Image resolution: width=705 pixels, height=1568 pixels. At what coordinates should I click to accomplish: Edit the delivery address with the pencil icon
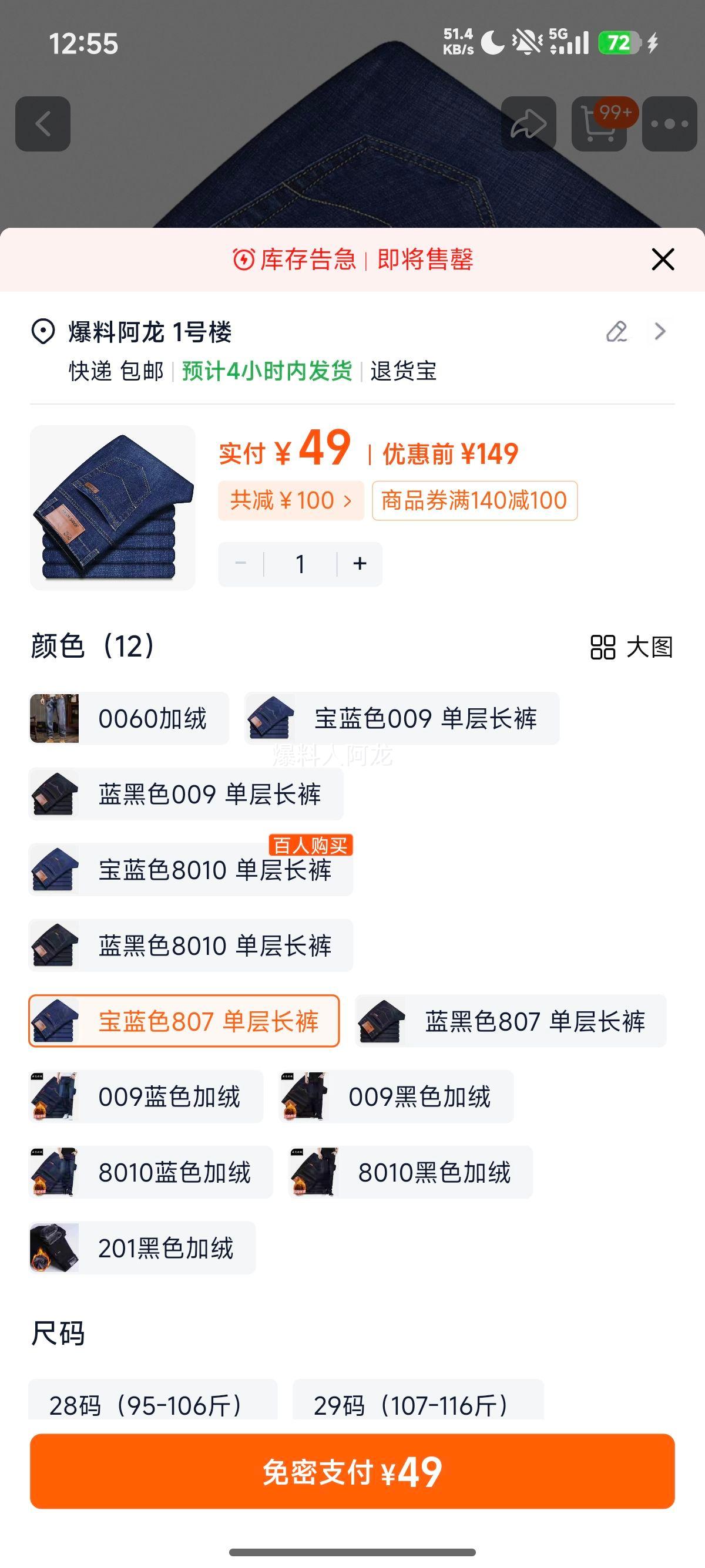point(617,332)
